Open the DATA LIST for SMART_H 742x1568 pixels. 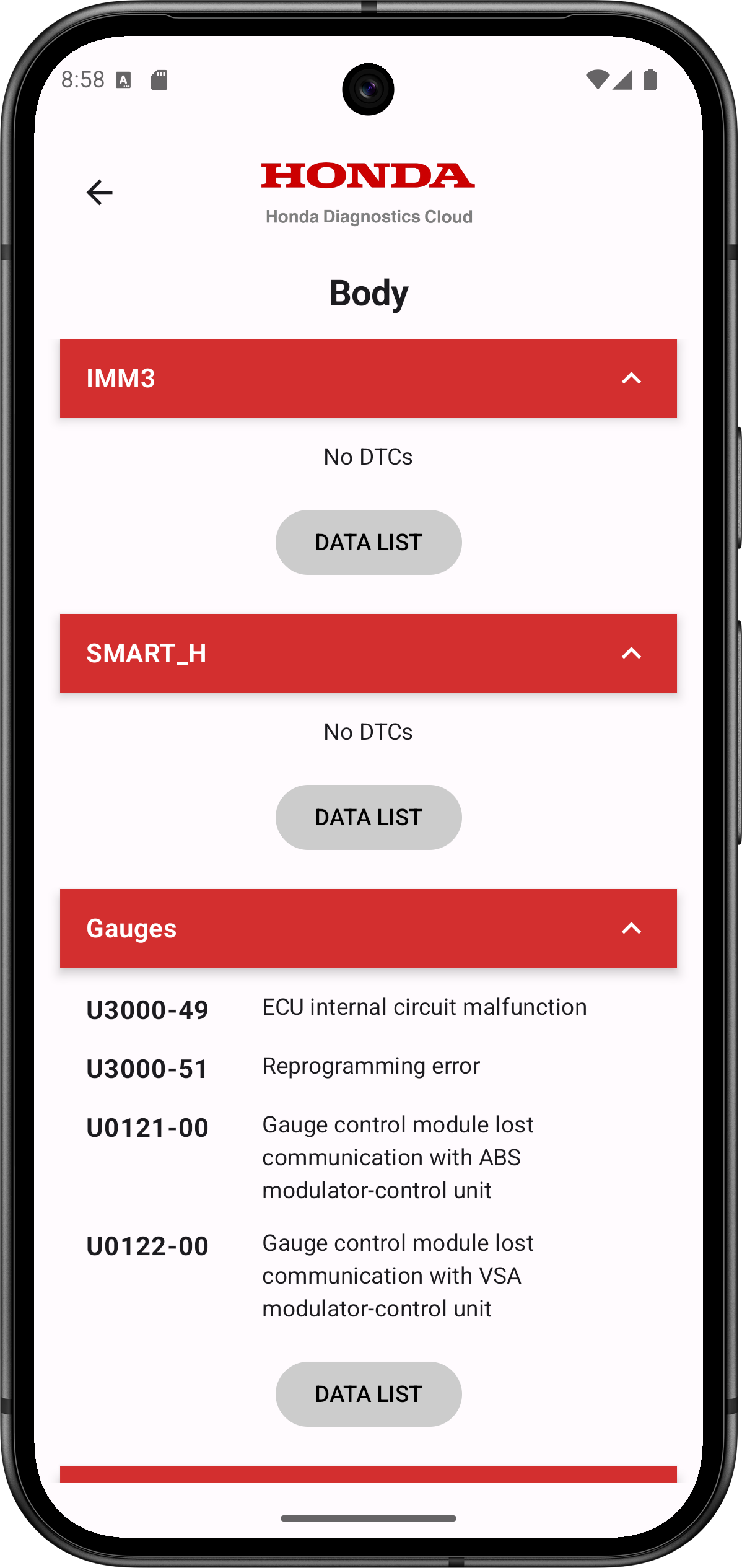pyautogui.click(x=369, y=817)
